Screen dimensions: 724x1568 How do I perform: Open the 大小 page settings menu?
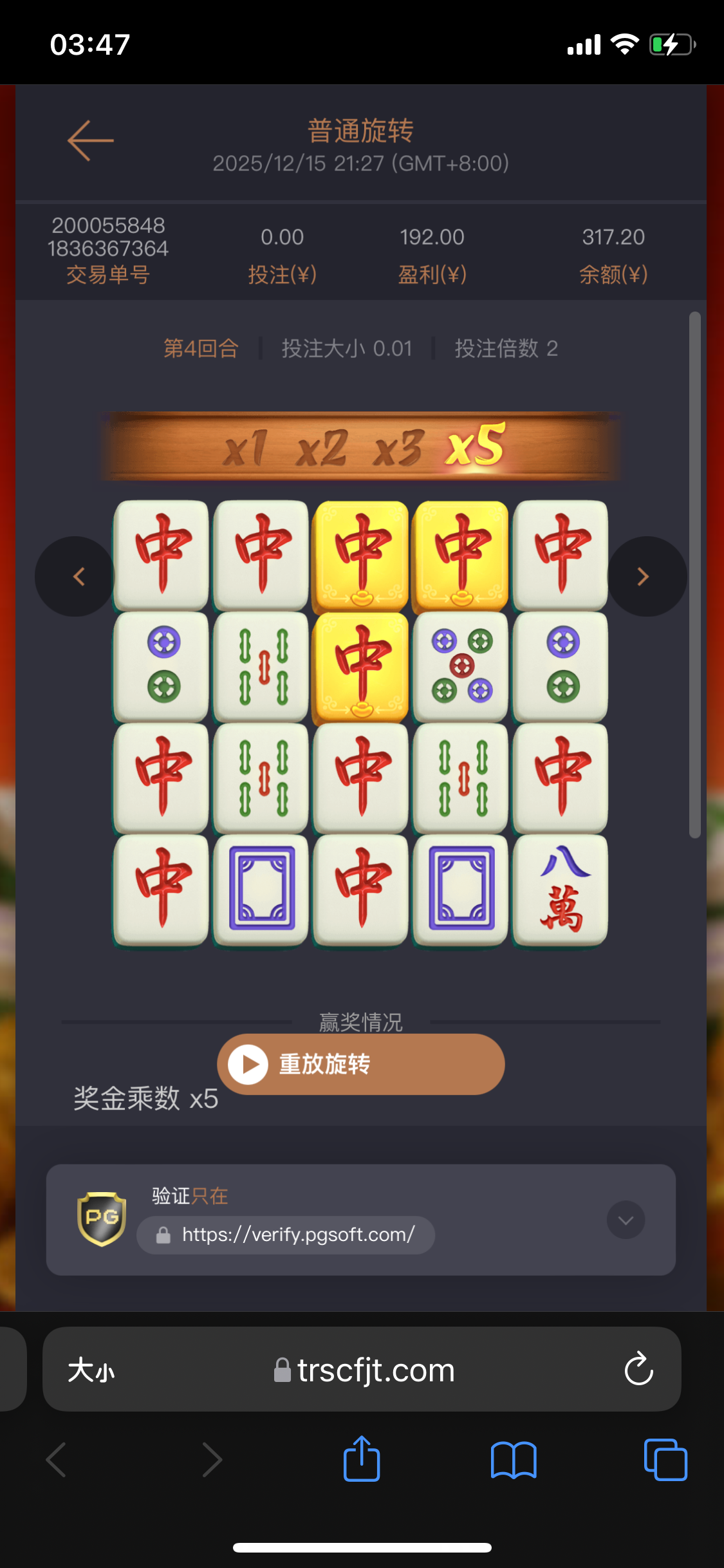(91, 1370)
